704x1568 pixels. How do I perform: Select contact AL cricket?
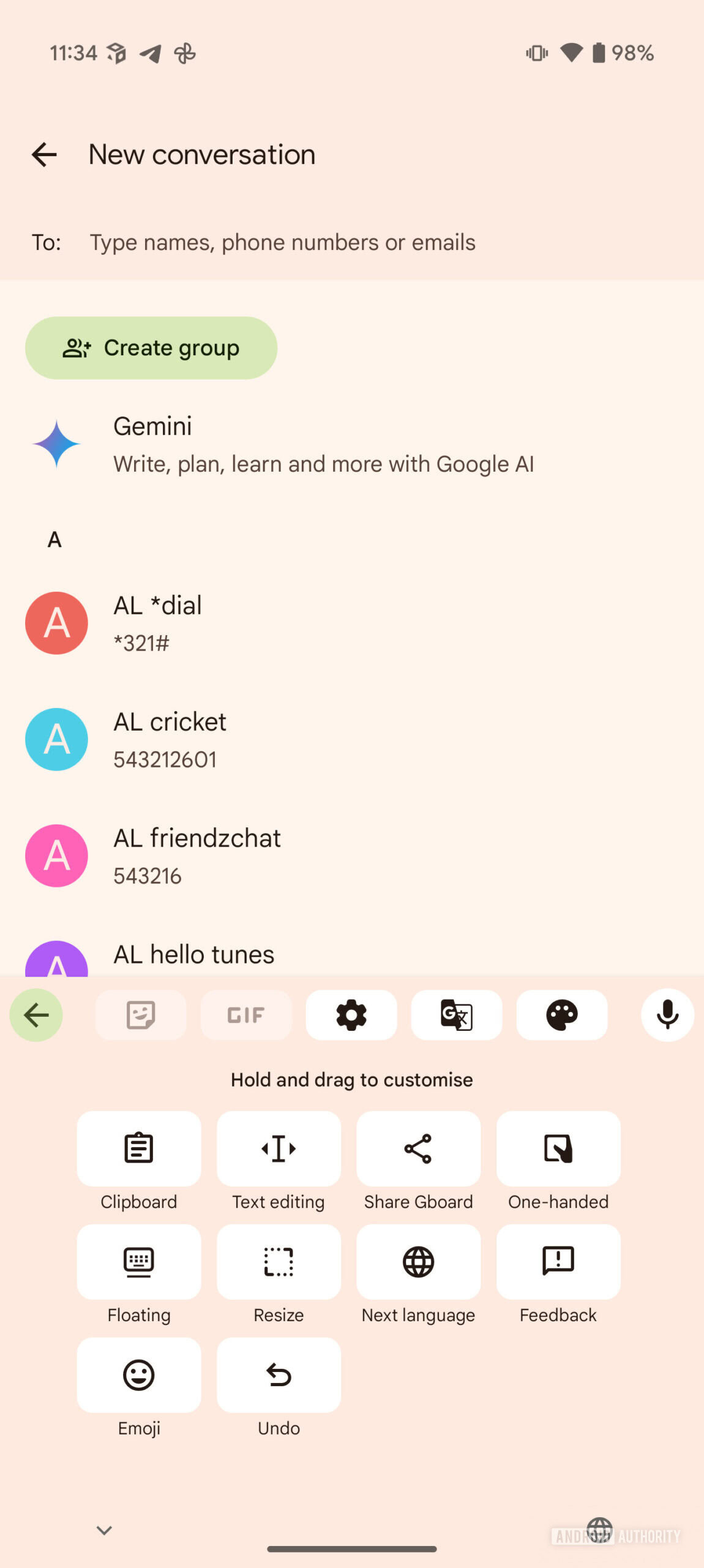click(x=352, y=739)
